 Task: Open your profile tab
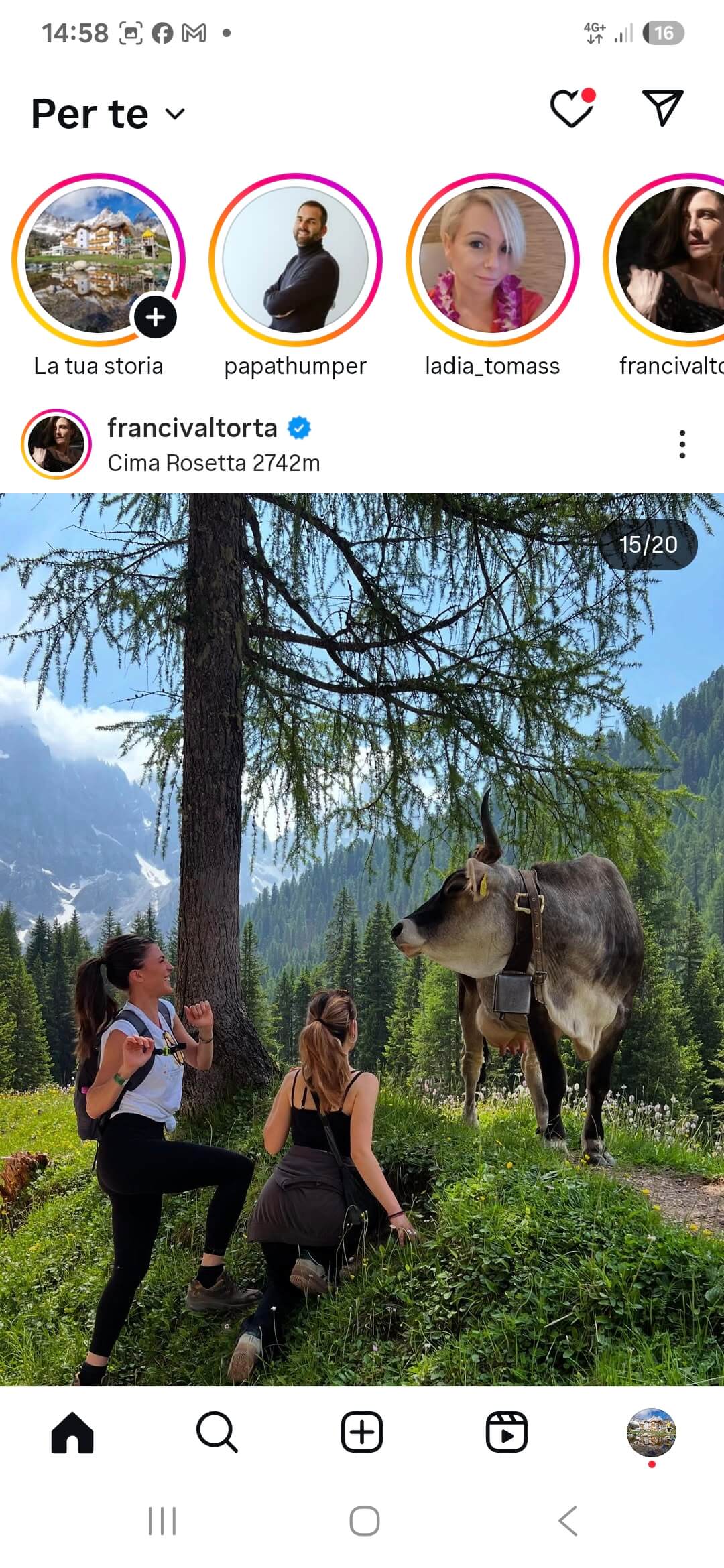point(651,1433)
